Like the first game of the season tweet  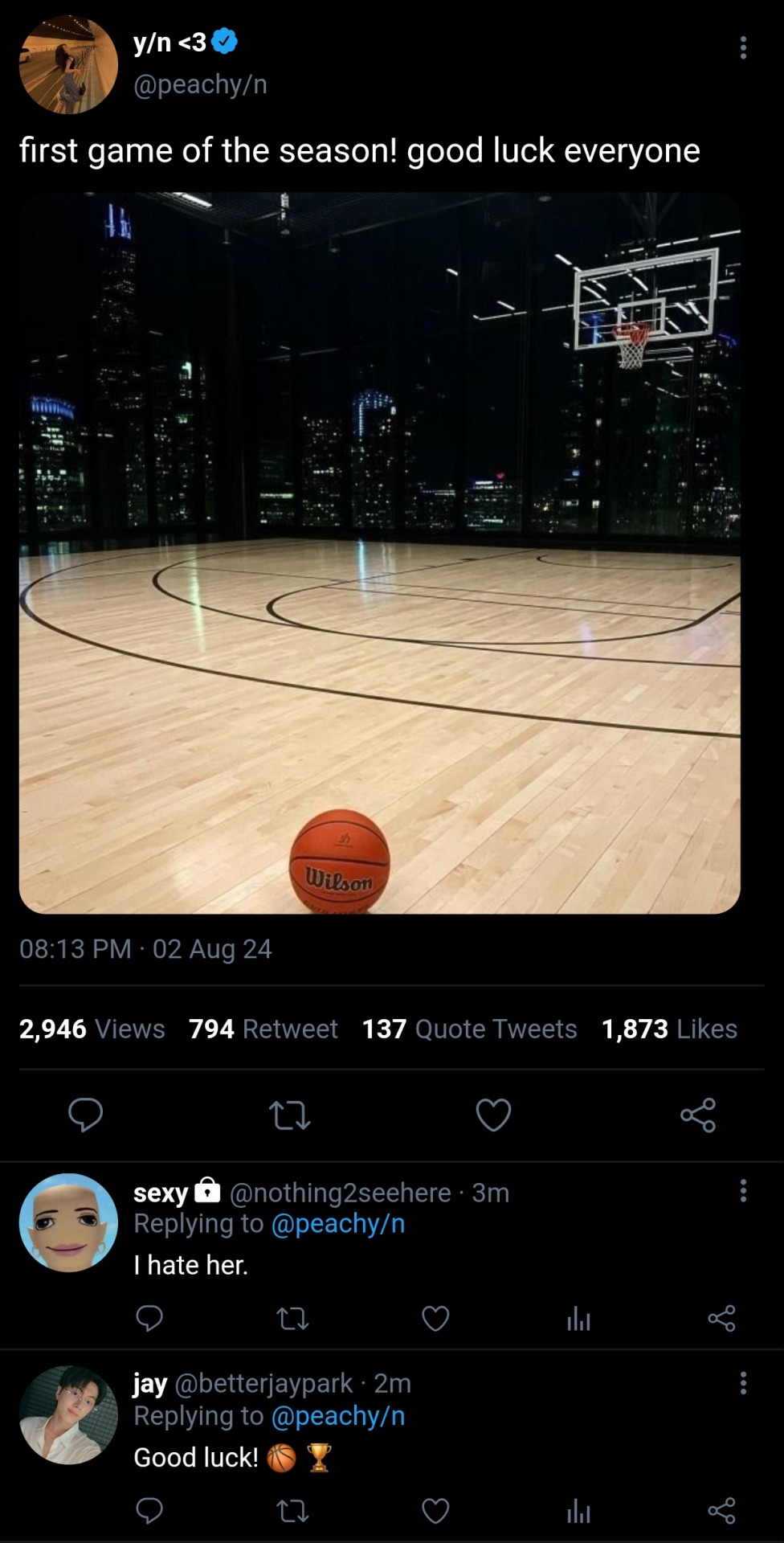pyautogui.click(x=493, y=1115)
